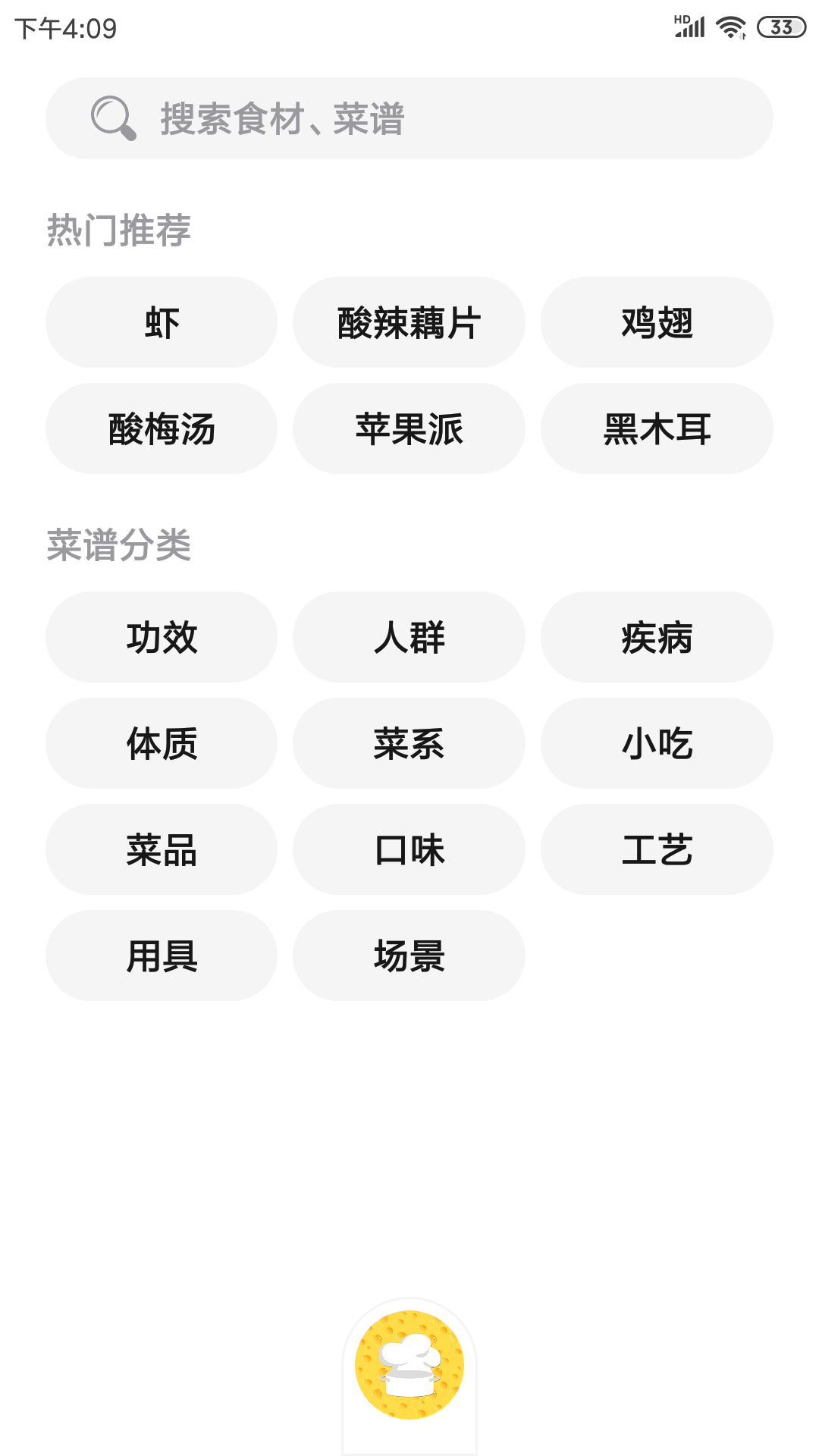Browse recipes by 口味
819x1456 pixels.
coord(409,849)
